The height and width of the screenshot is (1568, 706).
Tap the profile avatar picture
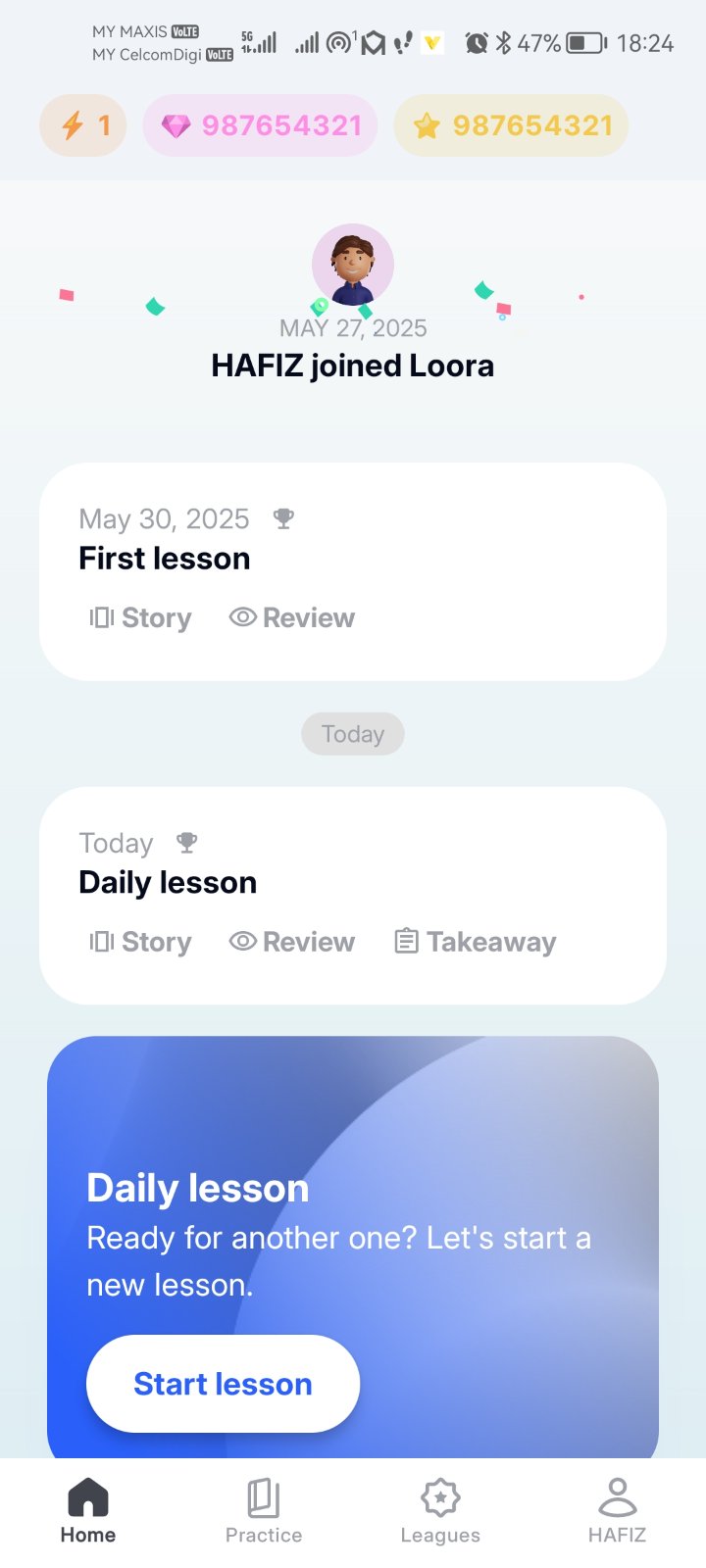coord(353,265)
